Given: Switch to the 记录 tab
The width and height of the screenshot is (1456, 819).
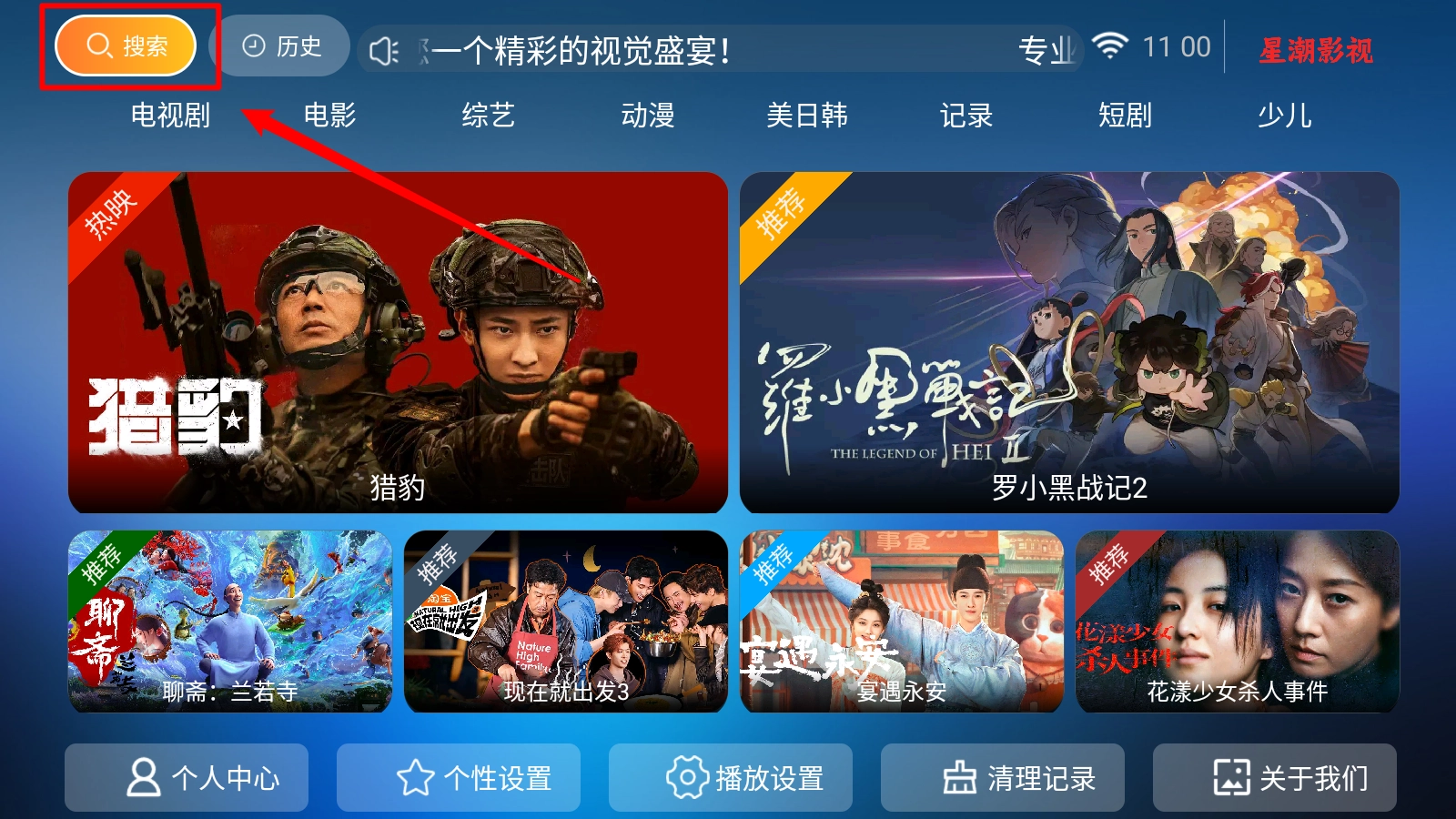Looking at the screenshot, I should click(966, 116).
